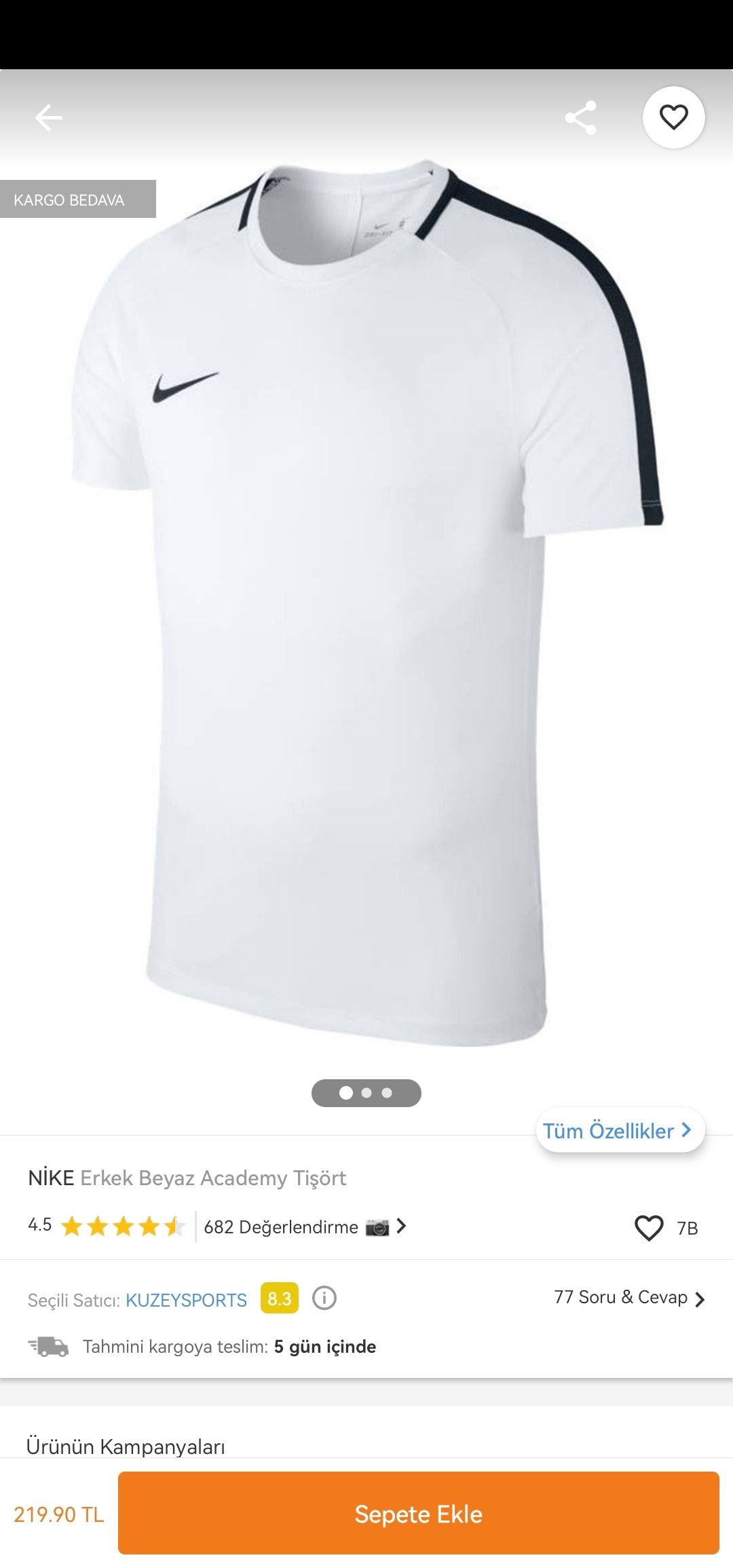The image size is (733, 1568).
Task: Open KUZEYSPORTS seller page
Action: tap(186, 1300)
